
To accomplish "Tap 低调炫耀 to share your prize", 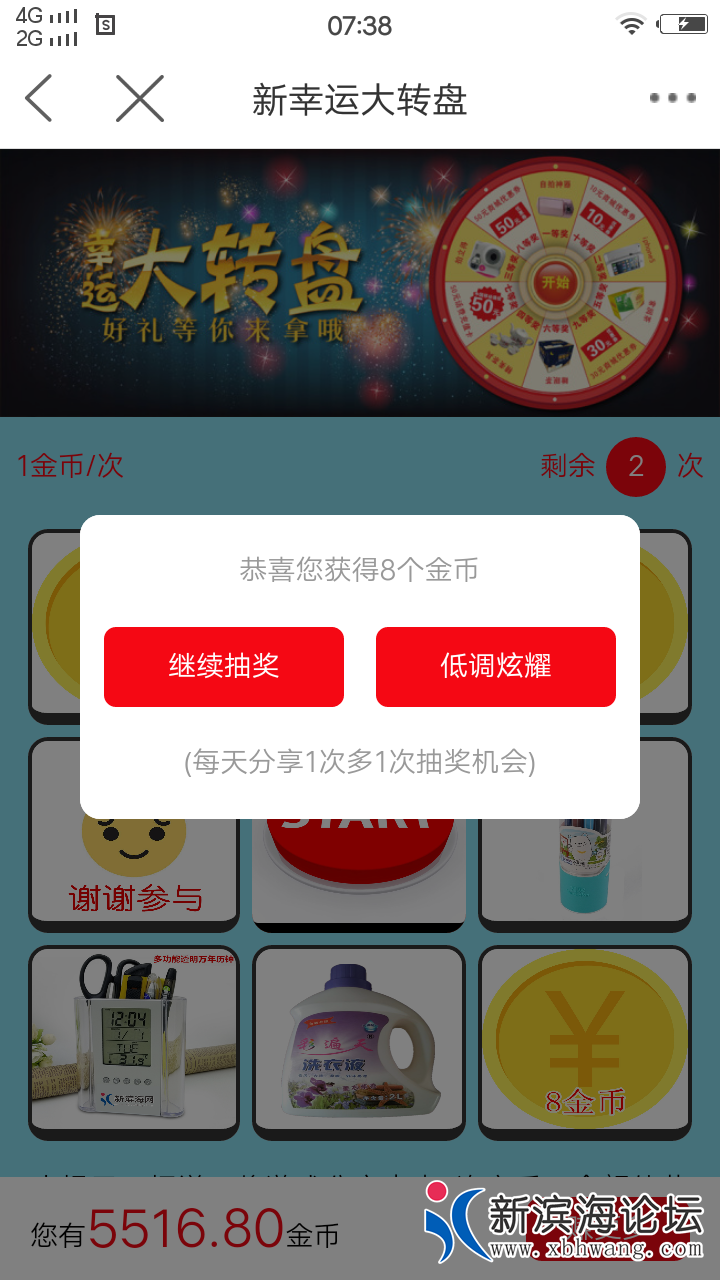I will coord(496,667).
